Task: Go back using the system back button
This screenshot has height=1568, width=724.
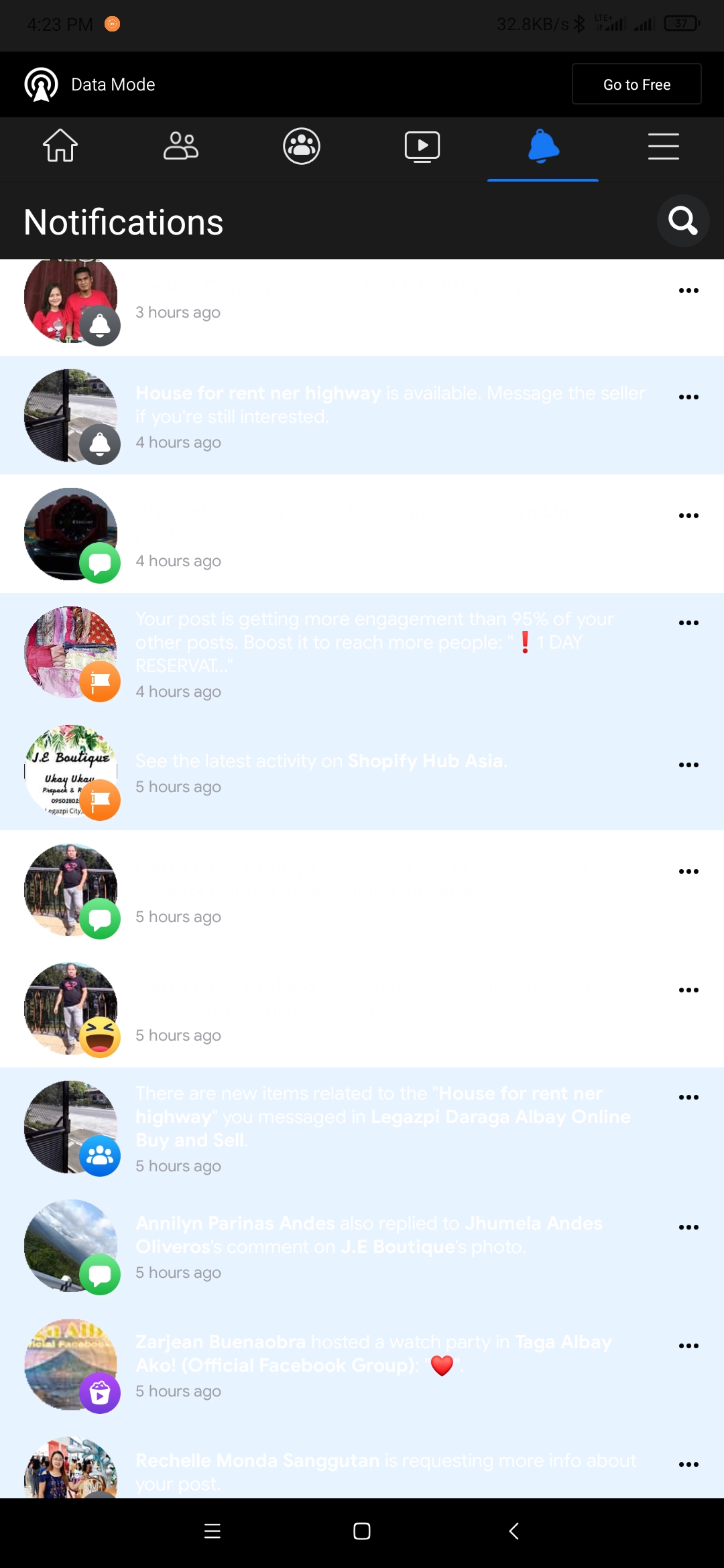Action: tap(514, 1531)
